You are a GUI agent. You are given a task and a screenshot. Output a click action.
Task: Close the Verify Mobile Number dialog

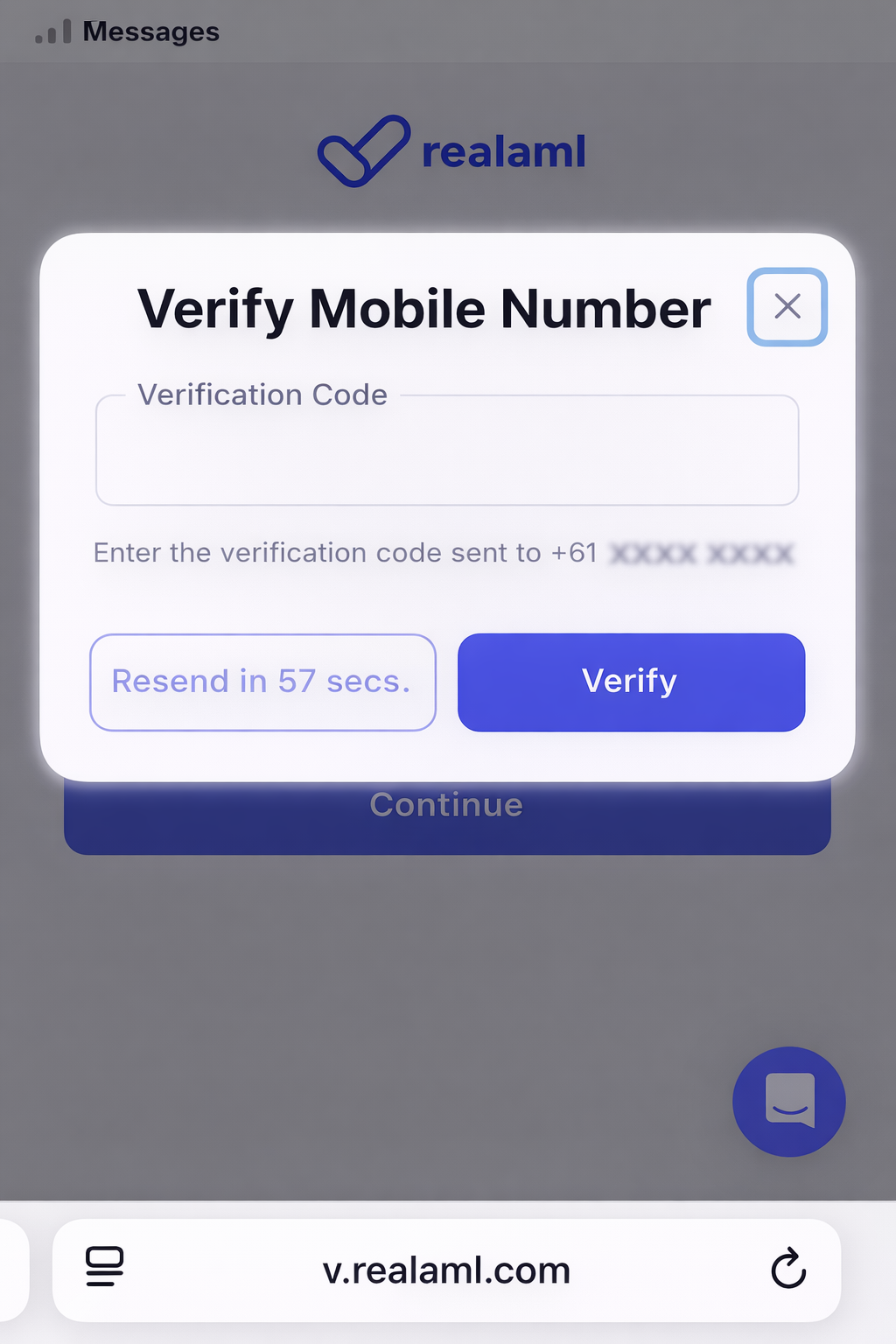coord(787,307)
